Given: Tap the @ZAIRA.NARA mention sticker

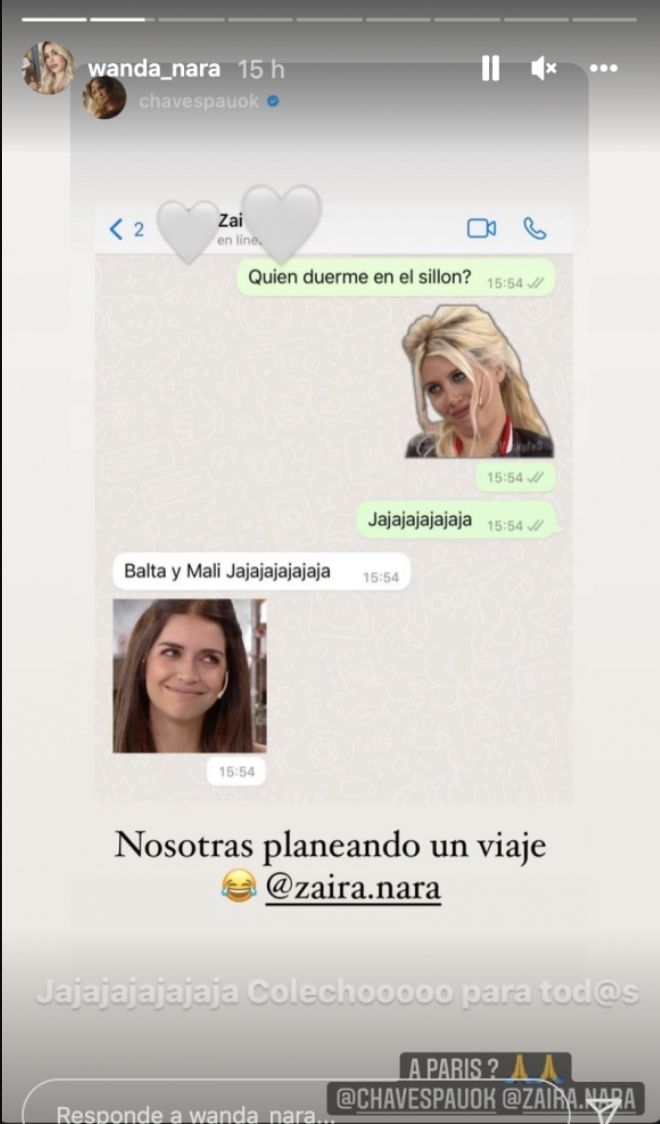Looking at the screenshot, I should click(x=567, y=1098).
